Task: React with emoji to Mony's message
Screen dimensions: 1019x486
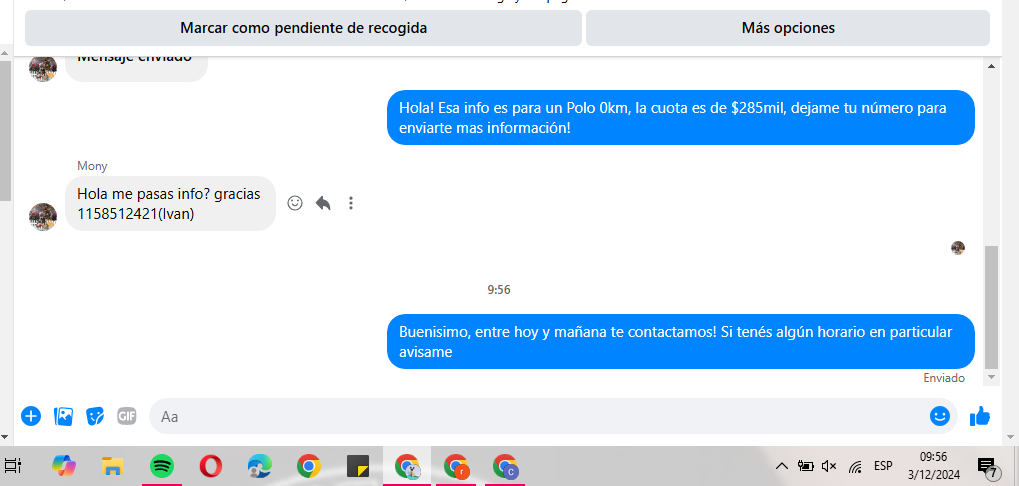Action: (x=295, y=203)
